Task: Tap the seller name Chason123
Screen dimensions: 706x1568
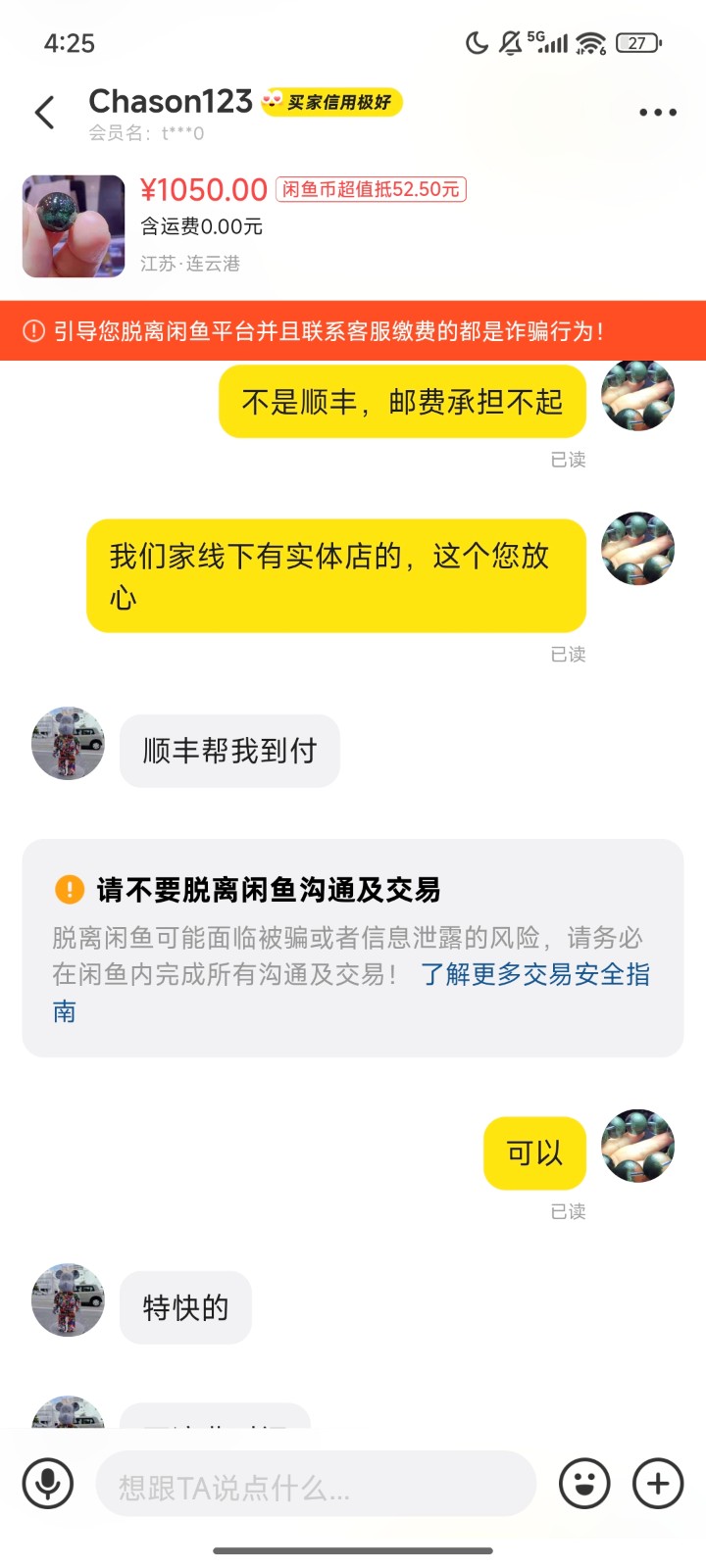Action: [x=171, y=102]
